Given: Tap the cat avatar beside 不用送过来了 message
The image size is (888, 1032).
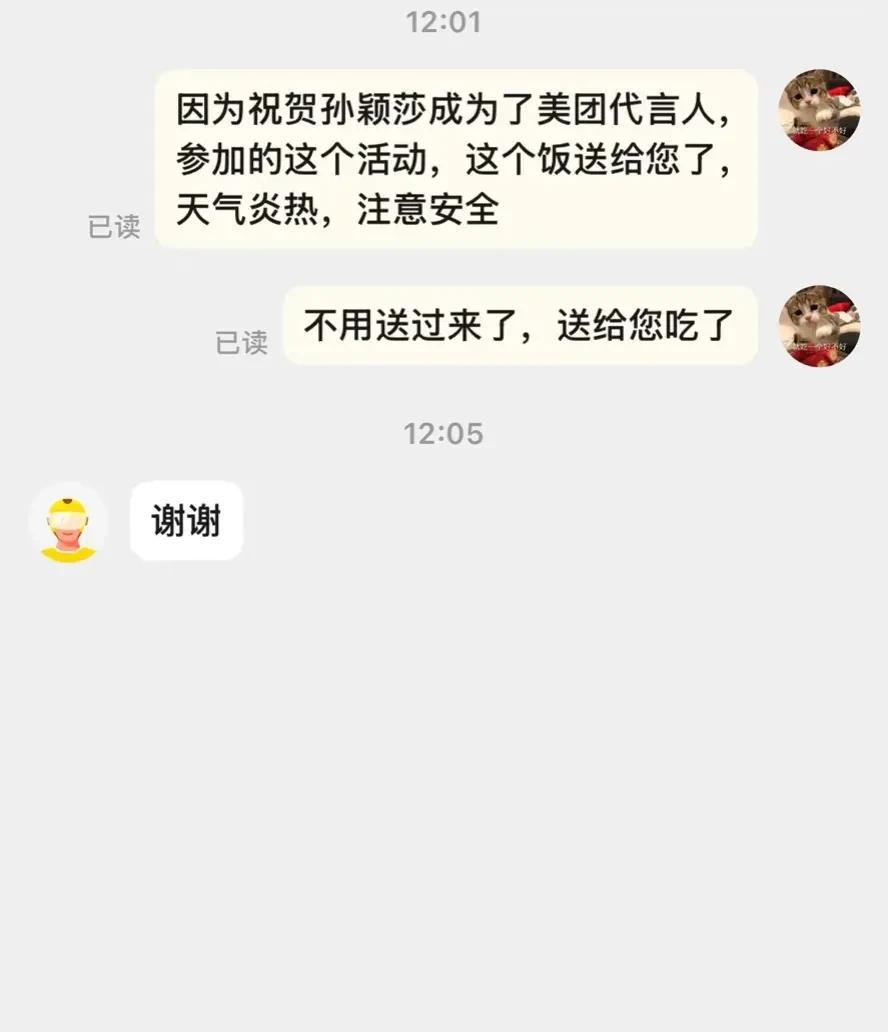Looking at the screenshot, I should point(819,326).
